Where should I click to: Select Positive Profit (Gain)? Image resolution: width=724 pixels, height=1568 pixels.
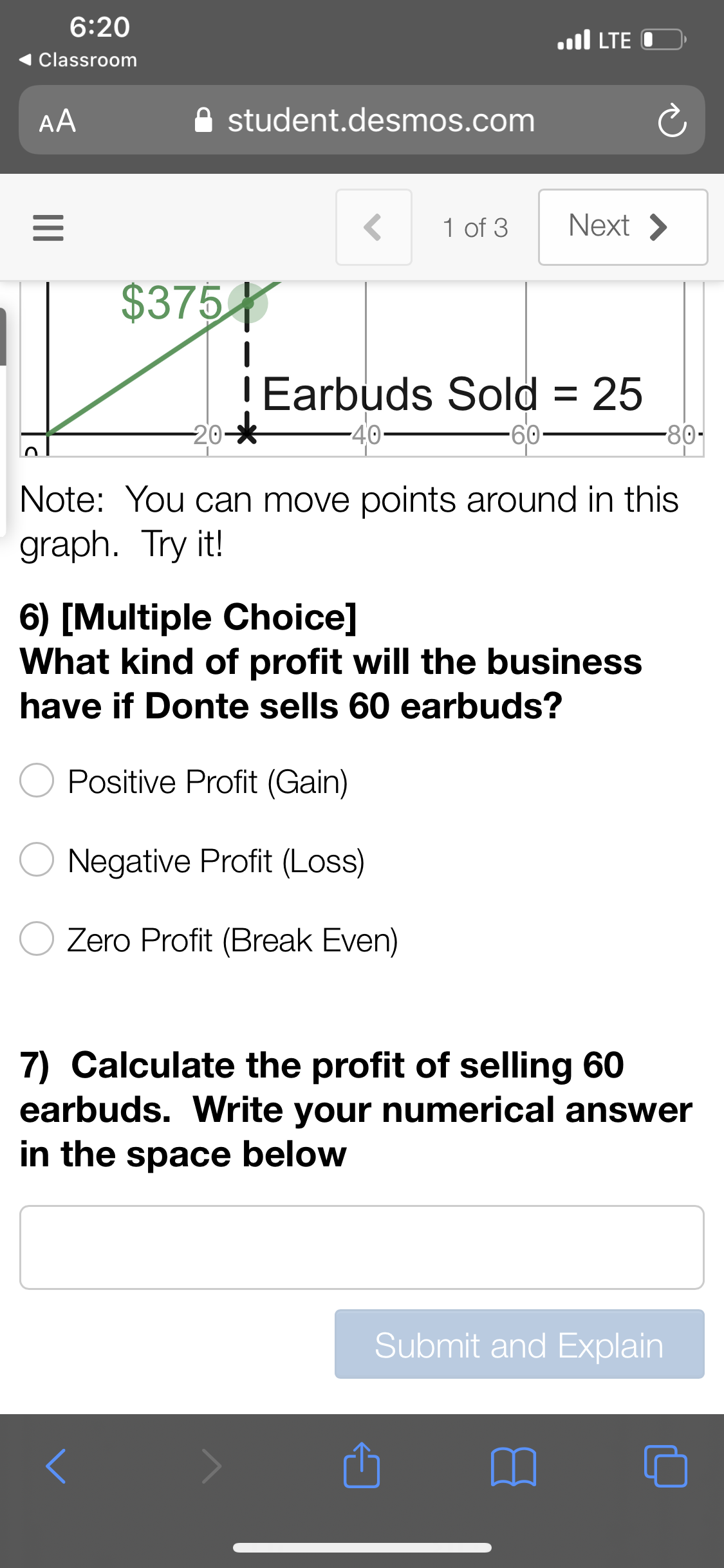click(x=37, y=781)
